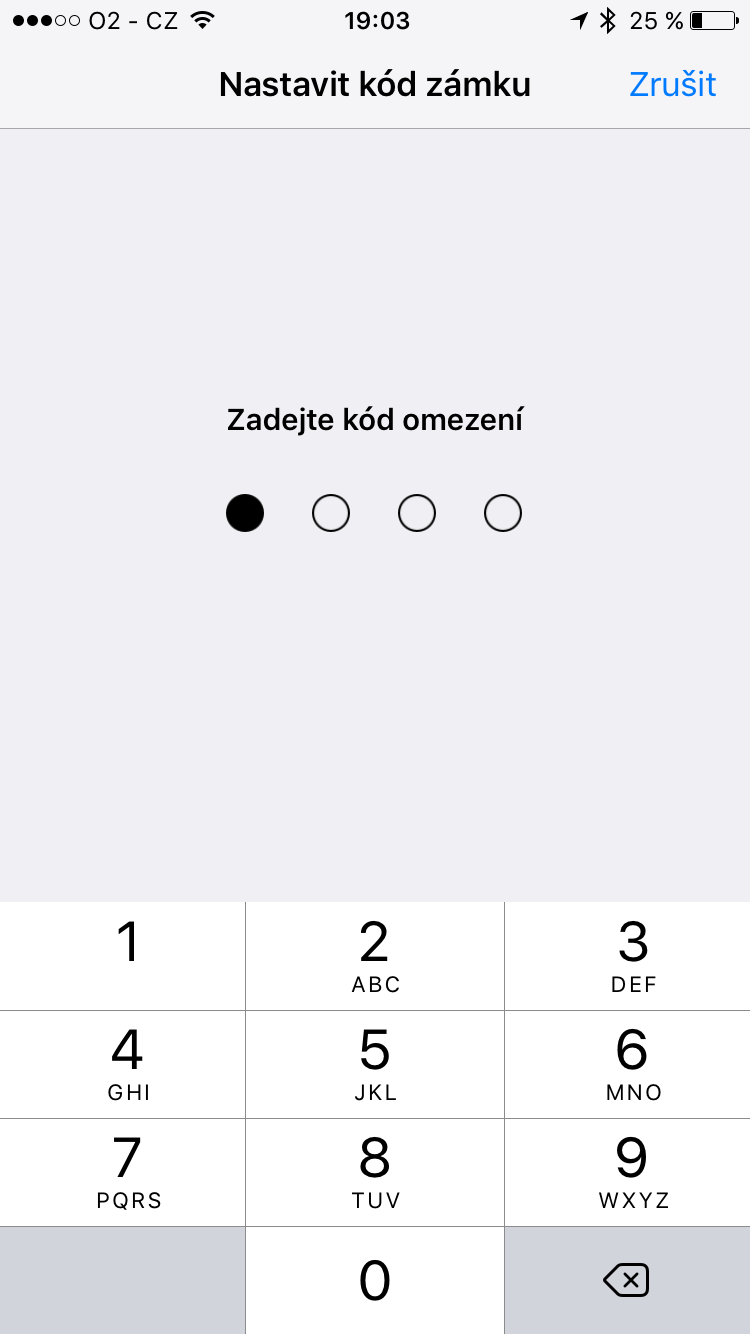The image size is (750, 1334).
Task: Tap the 8 TUV key
Action: coord(375,1172)
